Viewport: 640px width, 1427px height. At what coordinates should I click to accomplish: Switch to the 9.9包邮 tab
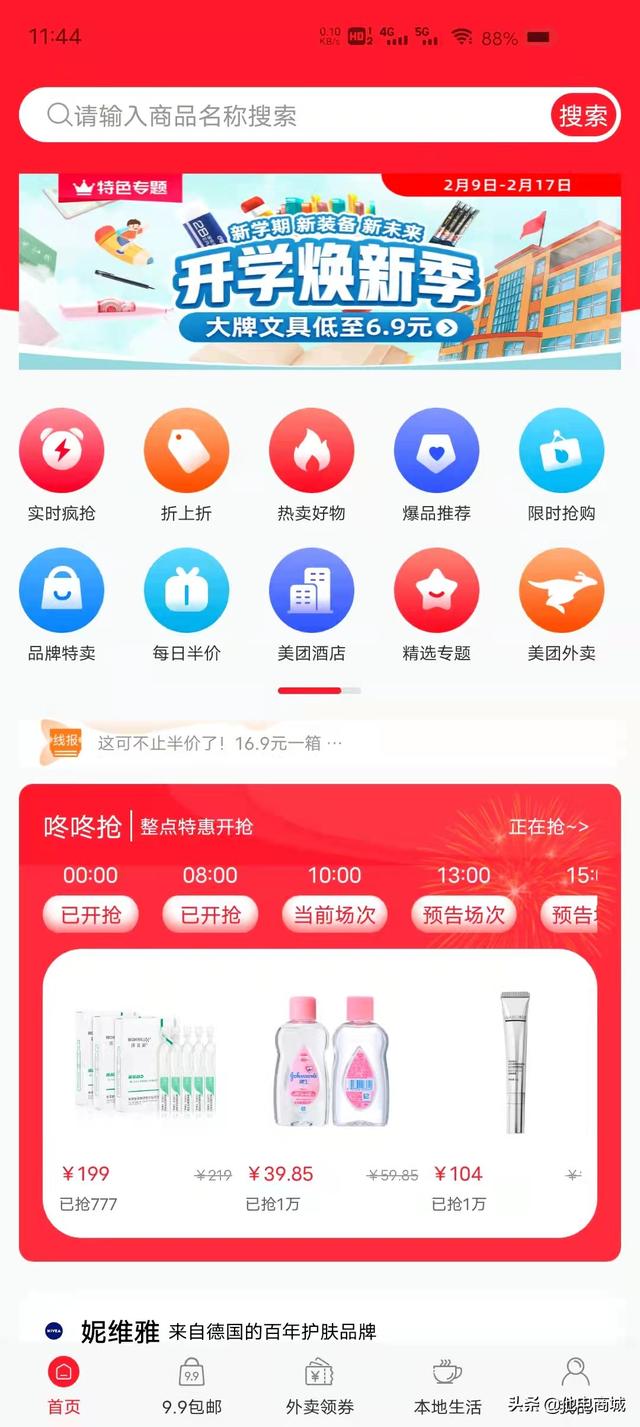pos(191,1386)
